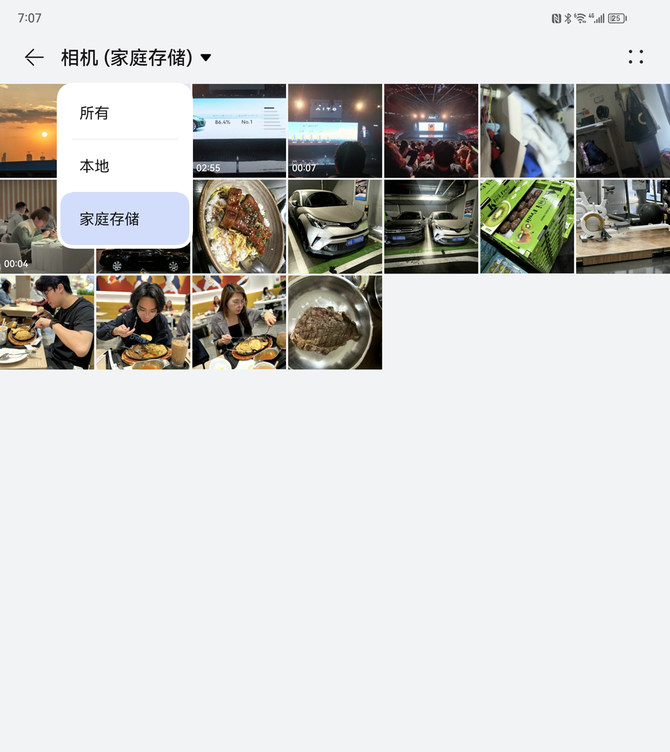Open the 00:07 video thumbnail
Image resolution: width=670 pixels, height=752 pixels.
[335, 130]
